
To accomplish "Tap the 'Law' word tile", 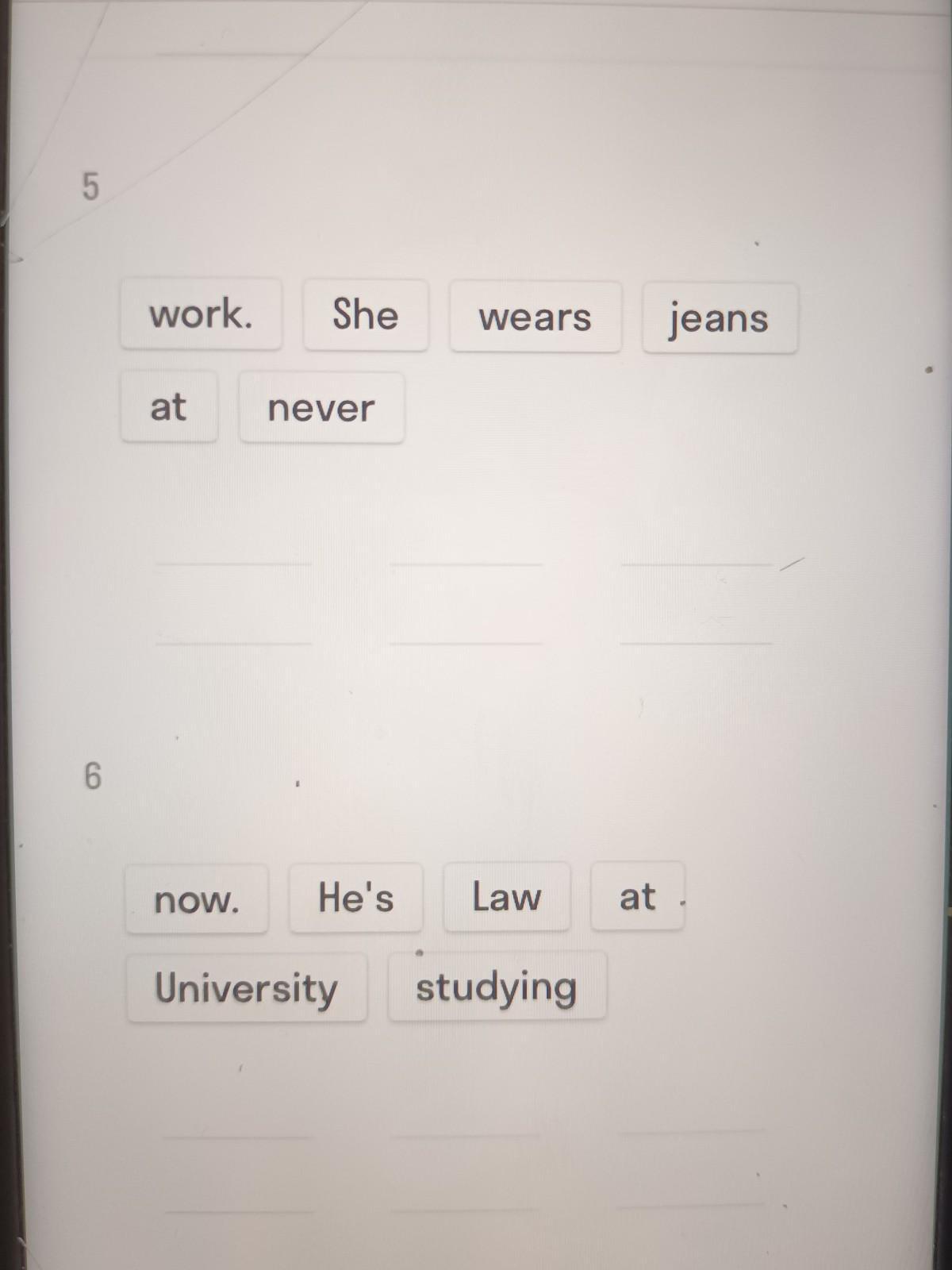I will [506, 897].
